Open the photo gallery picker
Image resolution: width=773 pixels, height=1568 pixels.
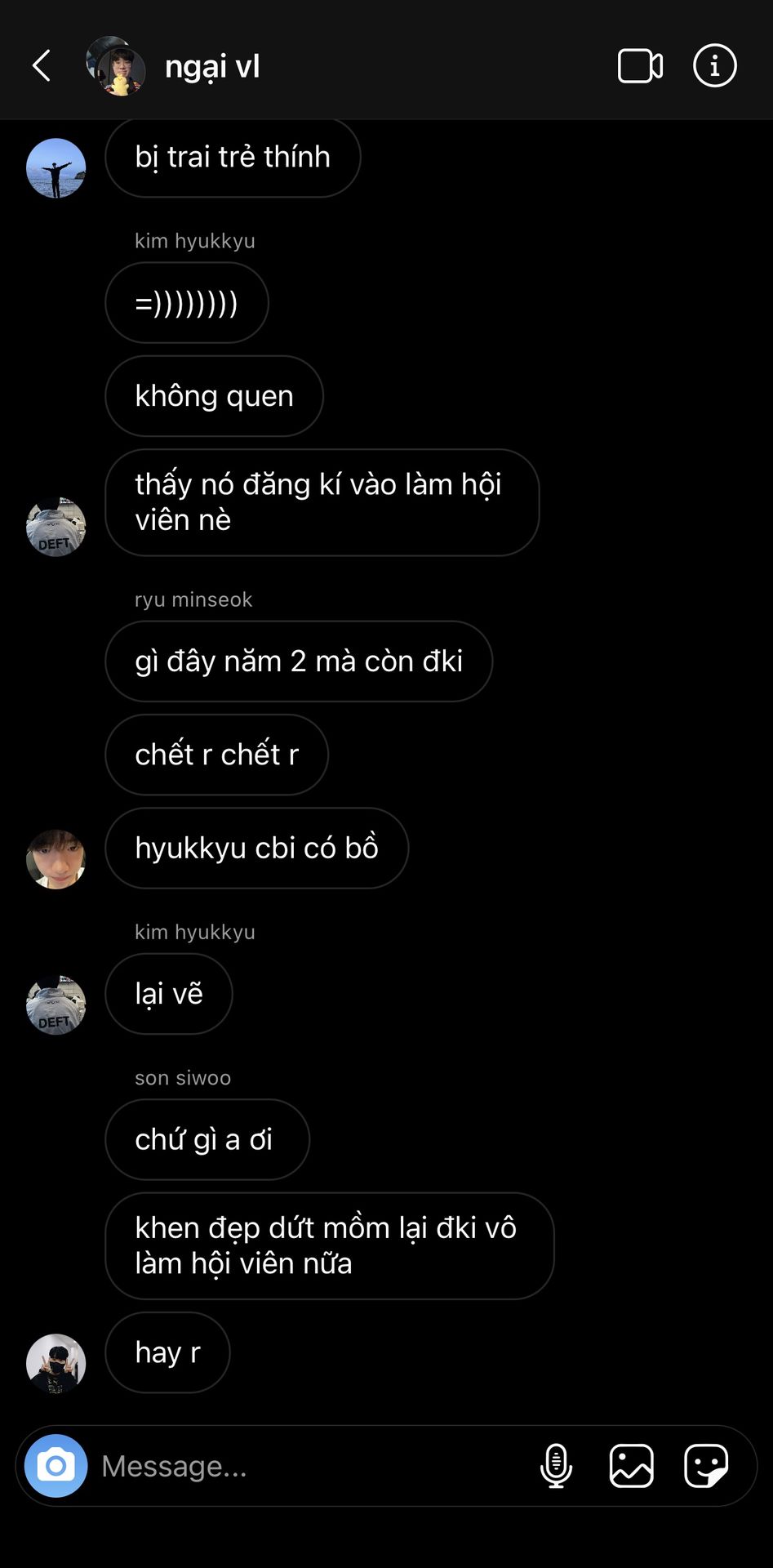tap(631, 1466)
